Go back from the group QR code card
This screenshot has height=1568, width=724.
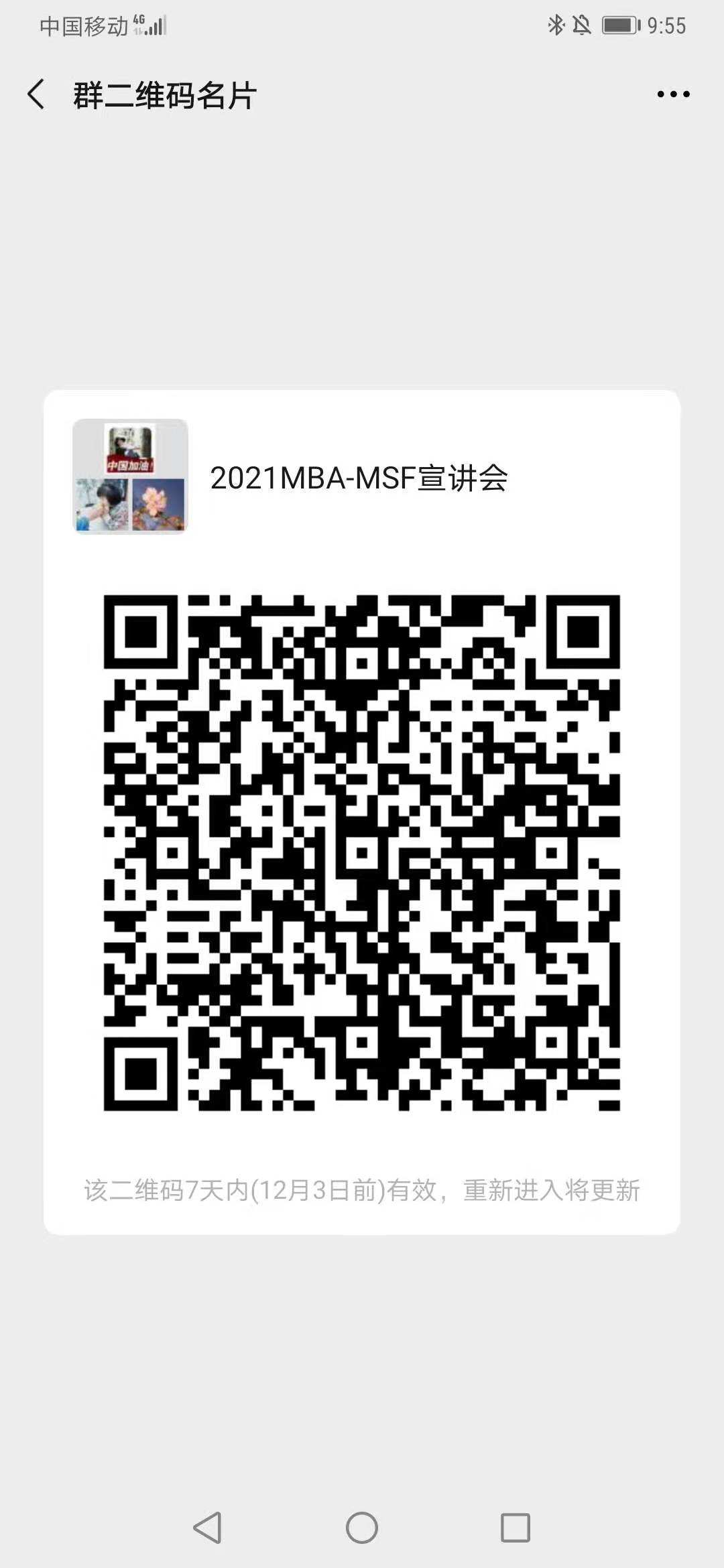(37, 94)
